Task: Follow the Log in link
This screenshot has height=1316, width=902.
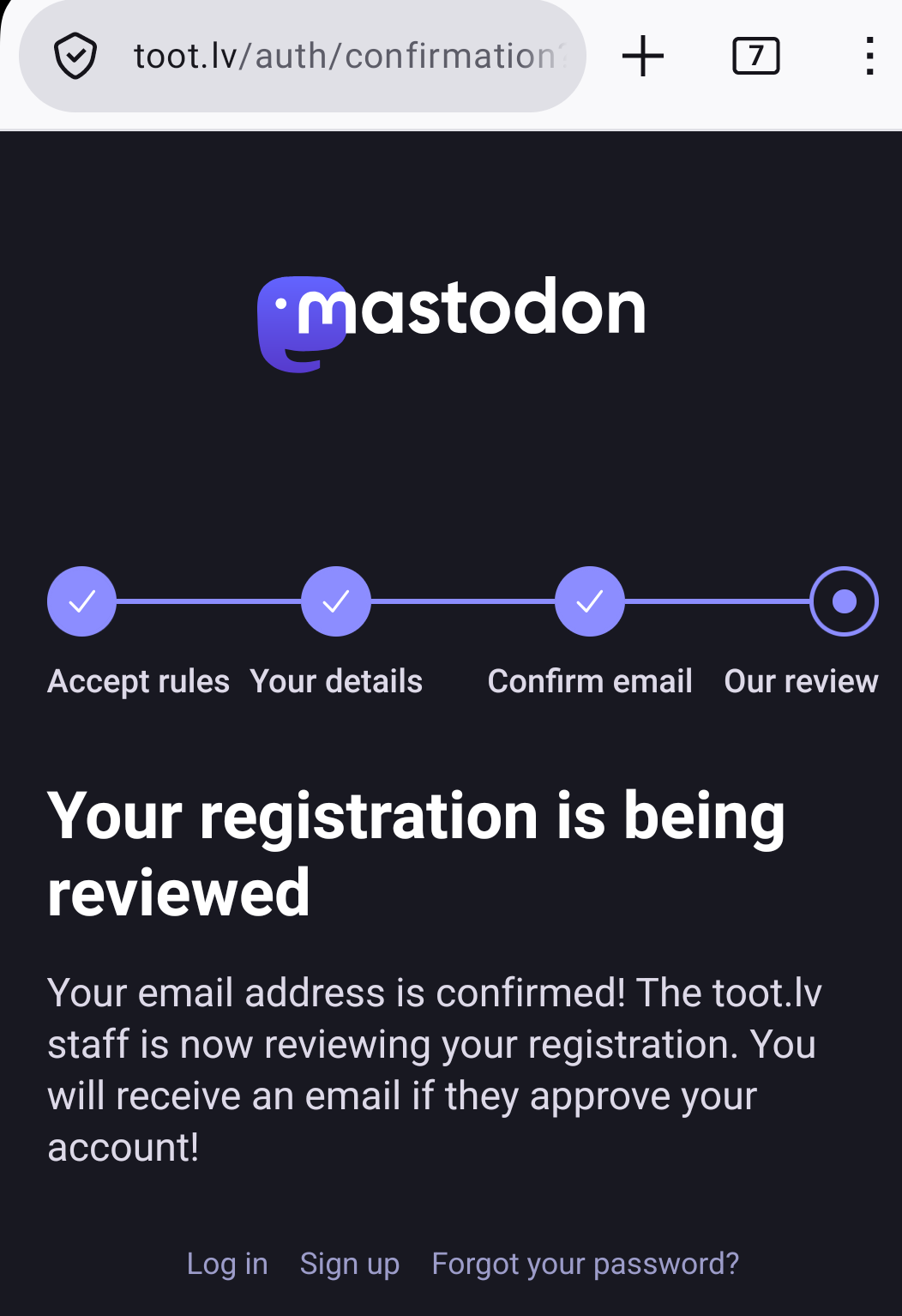Action: tap(227, 1264)
